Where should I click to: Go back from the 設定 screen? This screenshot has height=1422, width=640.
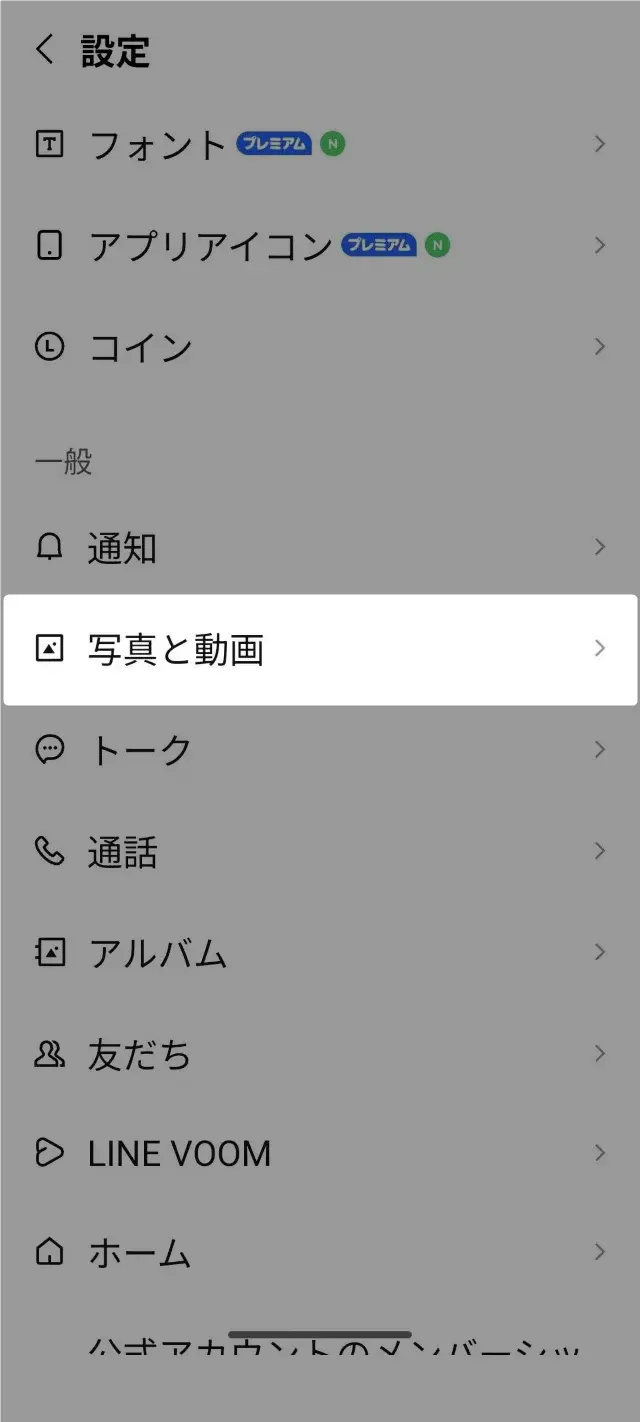pos(46,49)
